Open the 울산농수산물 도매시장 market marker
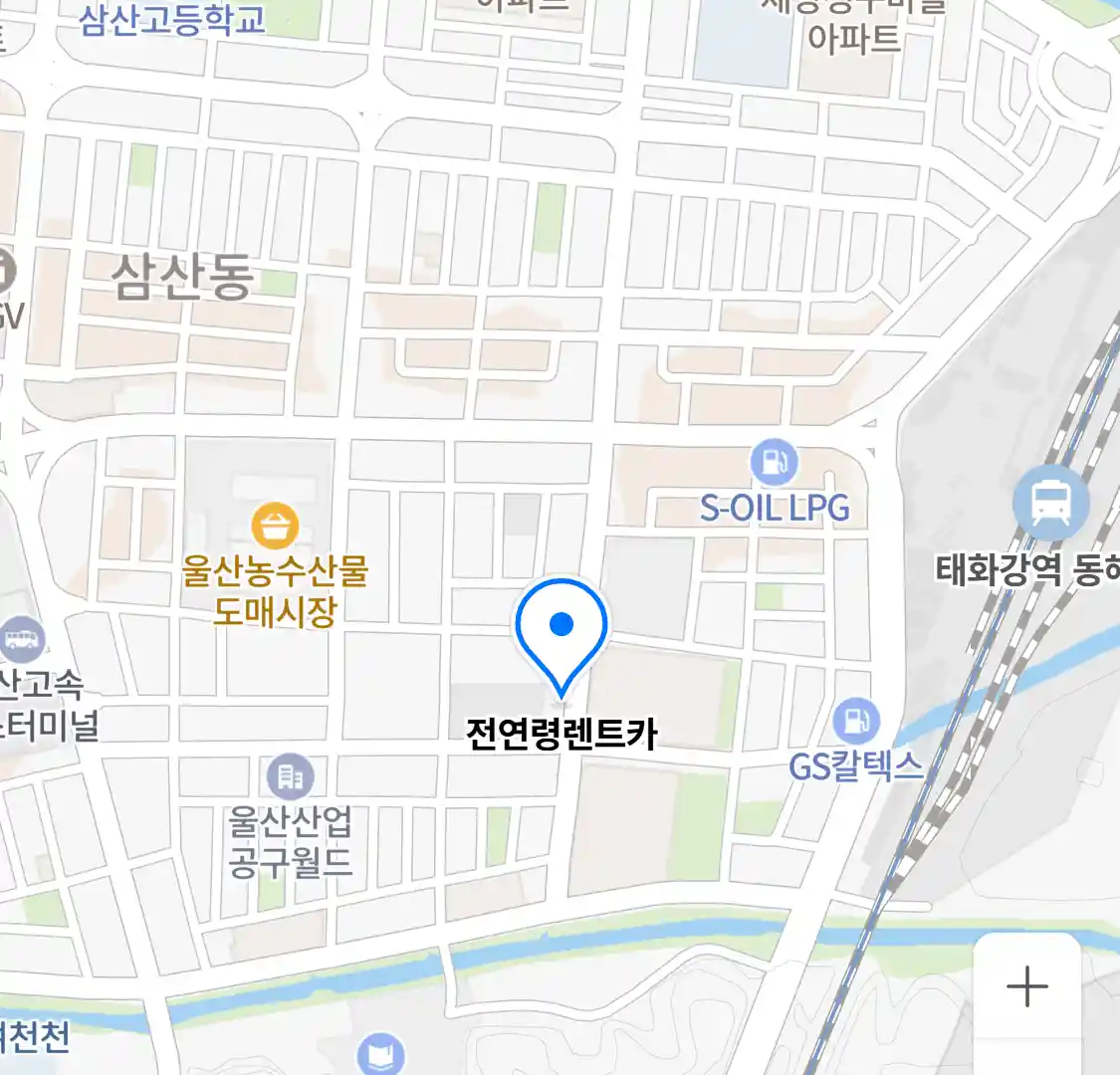This screenshot has width=1120, height=1075. click(x=275, y=525)
